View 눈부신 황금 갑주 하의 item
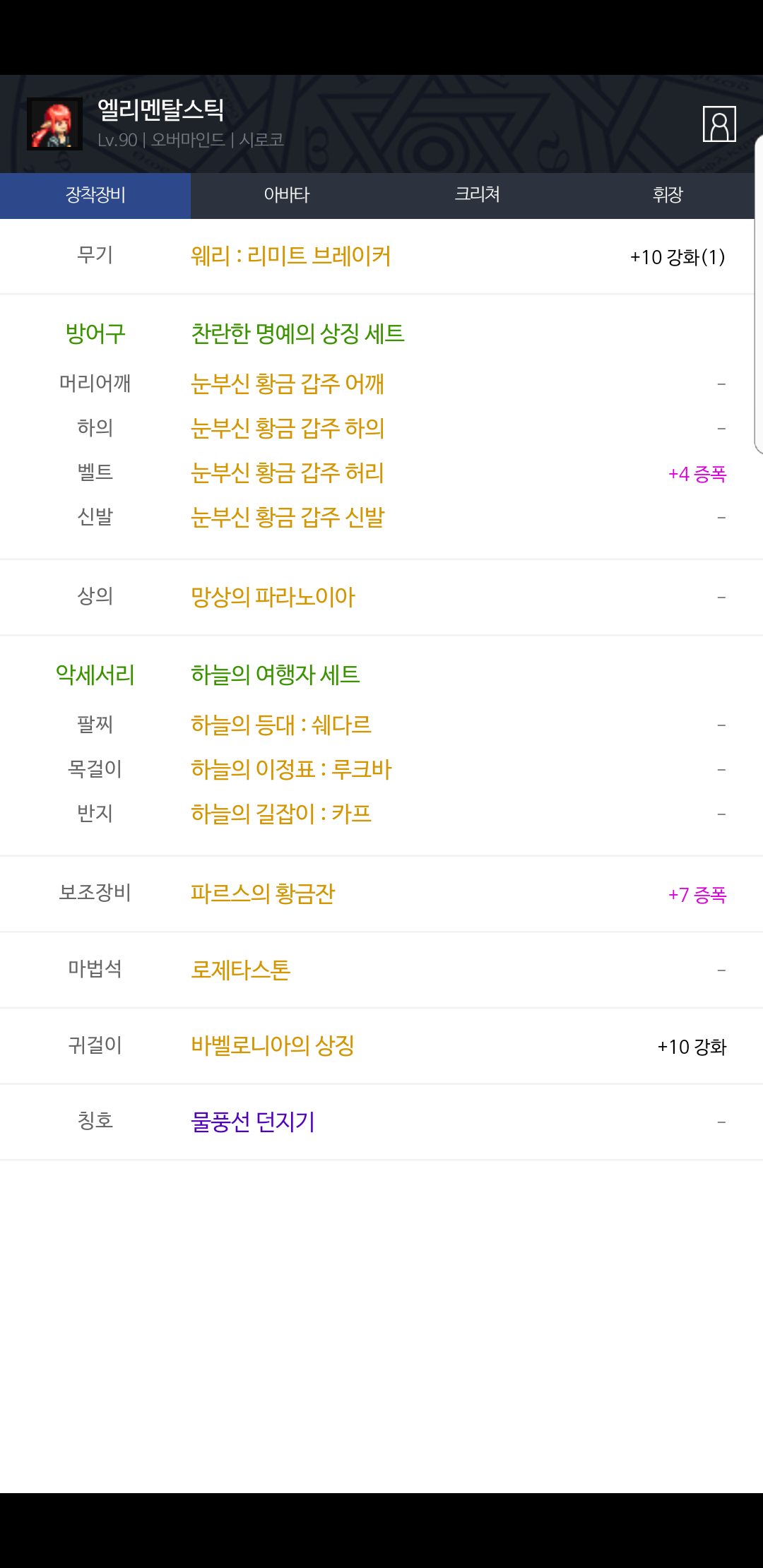Viewport: 763px width, 1568px height. (287, 429)
